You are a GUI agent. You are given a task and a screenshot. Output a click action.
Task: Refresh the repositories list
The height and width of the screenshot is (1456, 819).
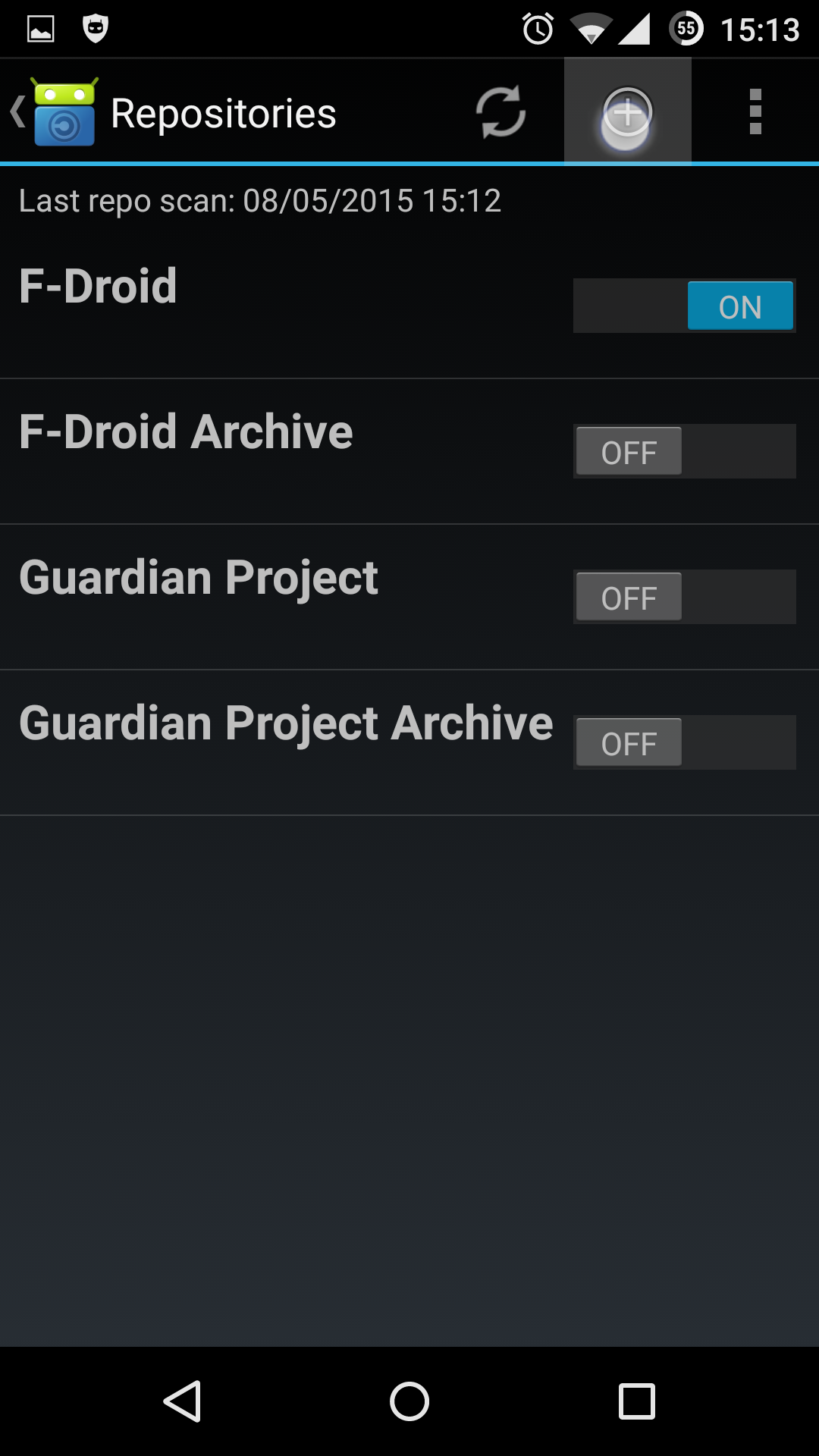500,112
